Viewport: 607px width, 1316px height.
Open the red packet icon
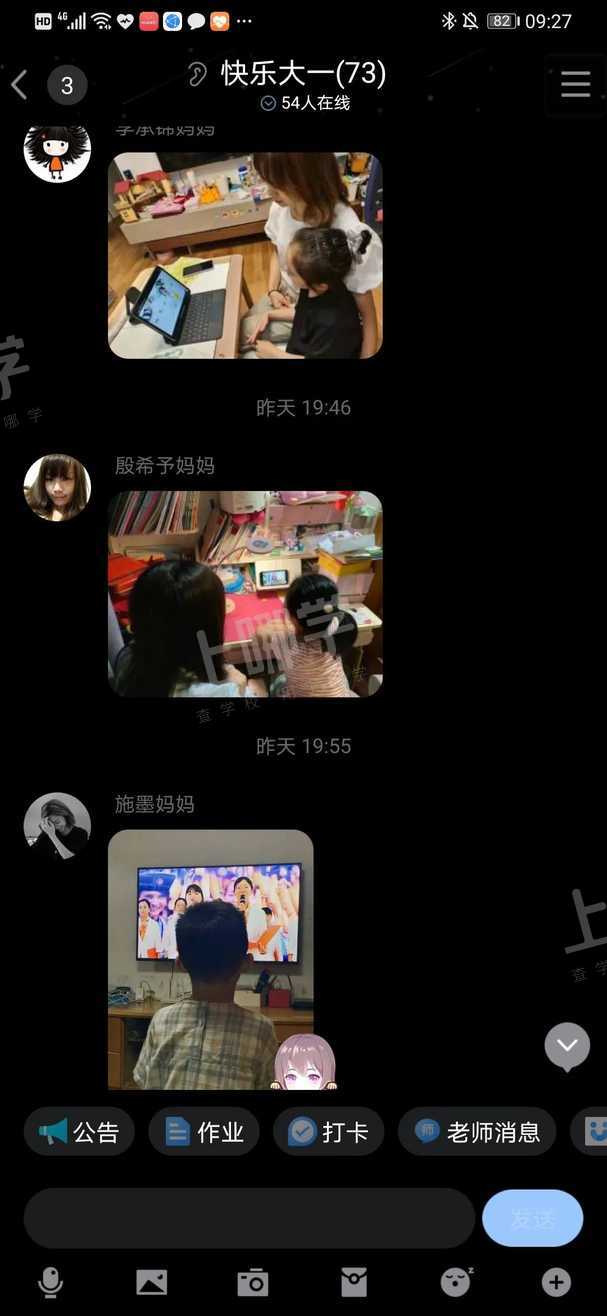click(x=354, y=1282)
